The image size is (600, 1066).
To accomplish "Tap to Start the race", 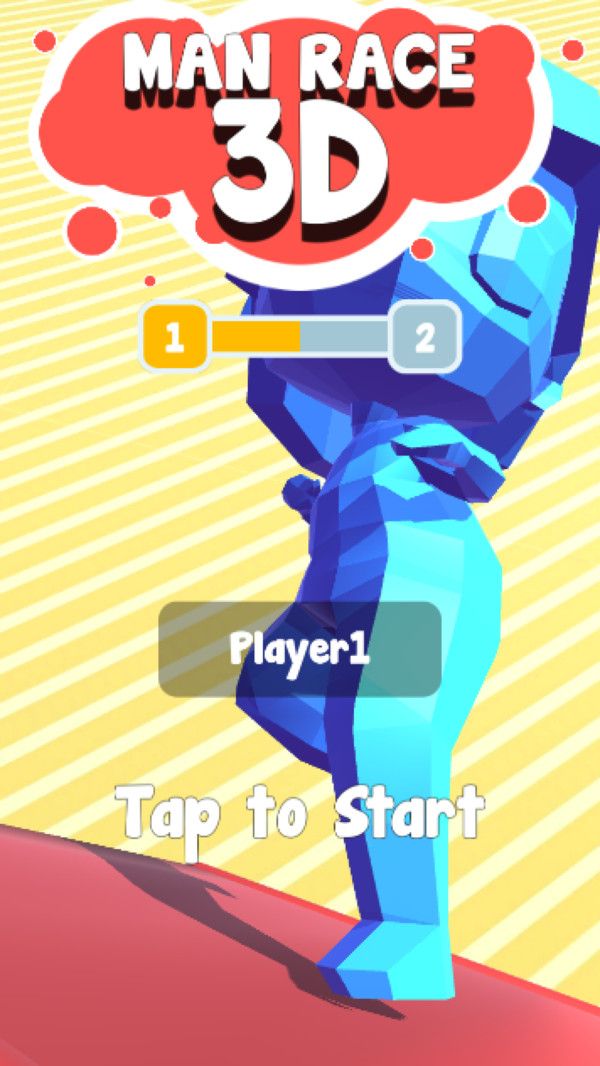I will (300, 812).
